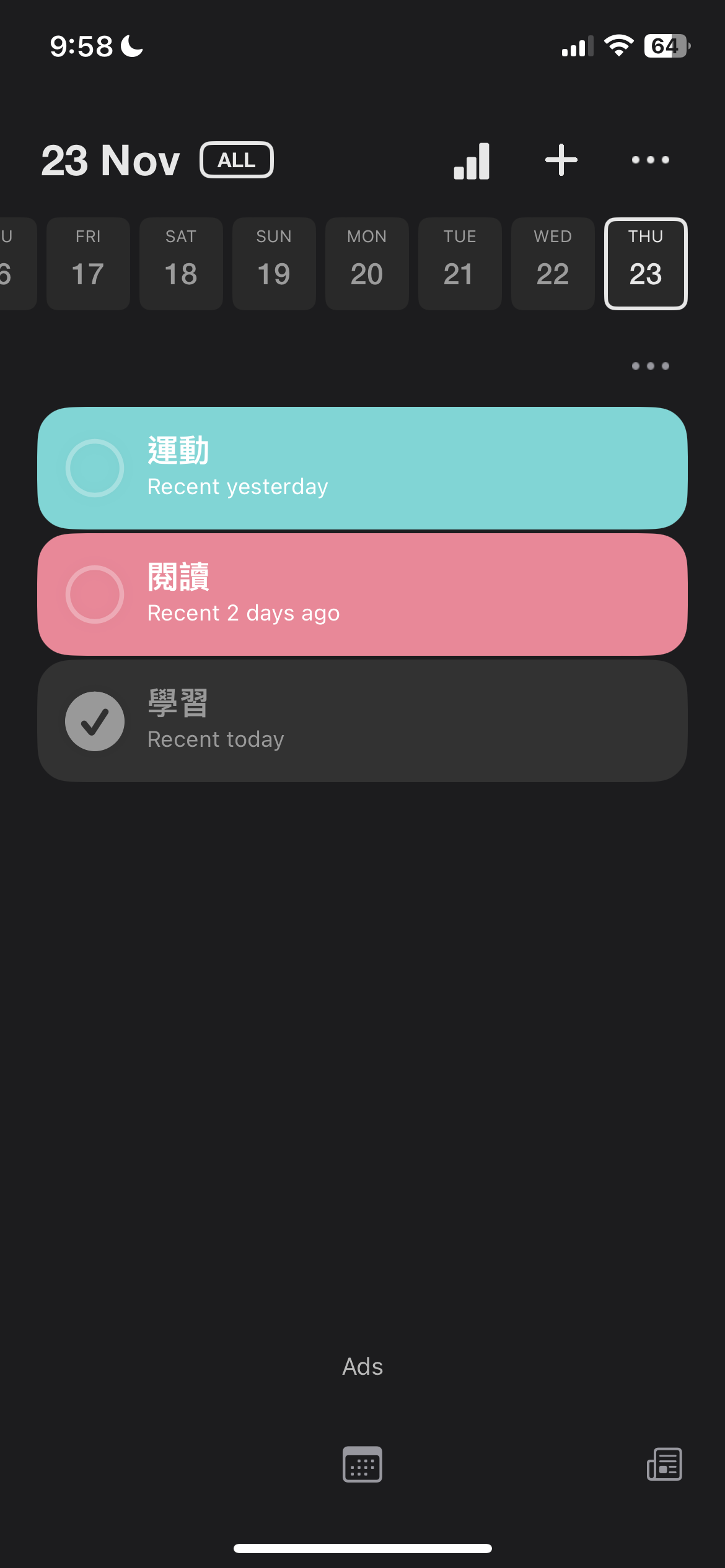The width and height of the screenshot is (725, 1568).
Task: Select Monday 20 in date strip
Action: (367, 263)
